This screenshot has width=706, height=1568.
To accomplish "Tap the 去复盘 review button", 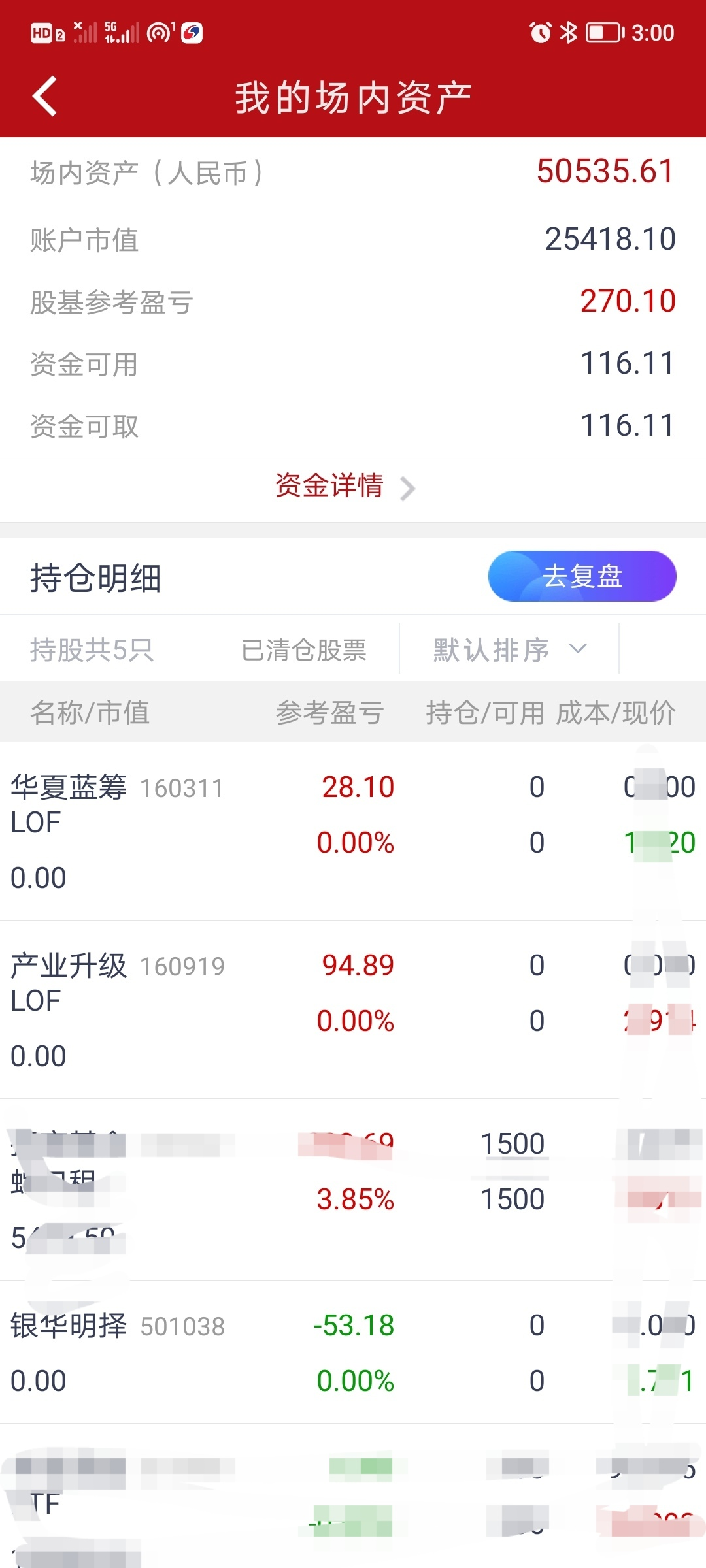I will click(582, 576).
